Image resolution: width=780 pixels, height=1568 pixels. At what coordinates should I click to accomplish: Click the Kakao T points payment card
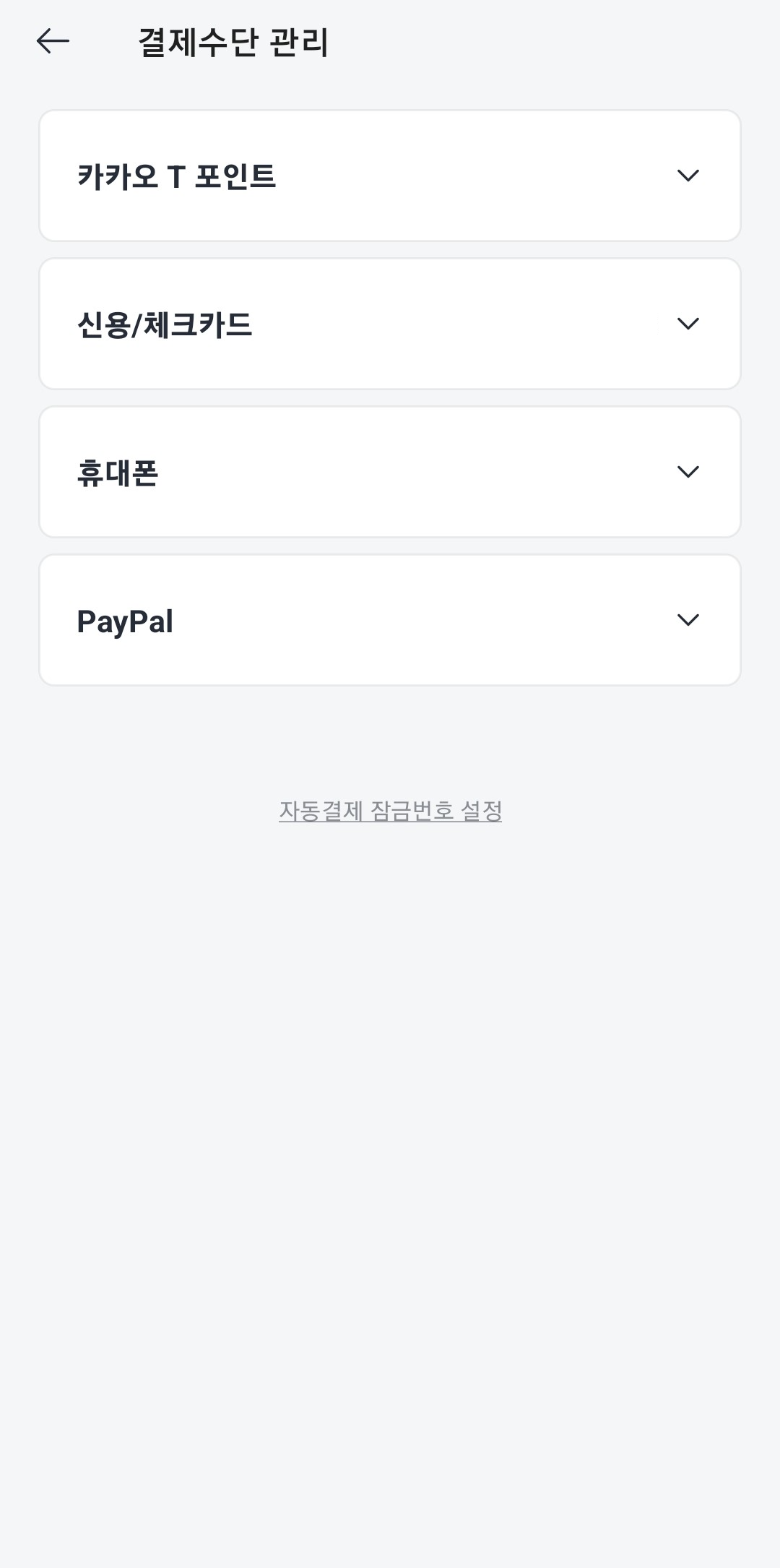pos(390,173)
